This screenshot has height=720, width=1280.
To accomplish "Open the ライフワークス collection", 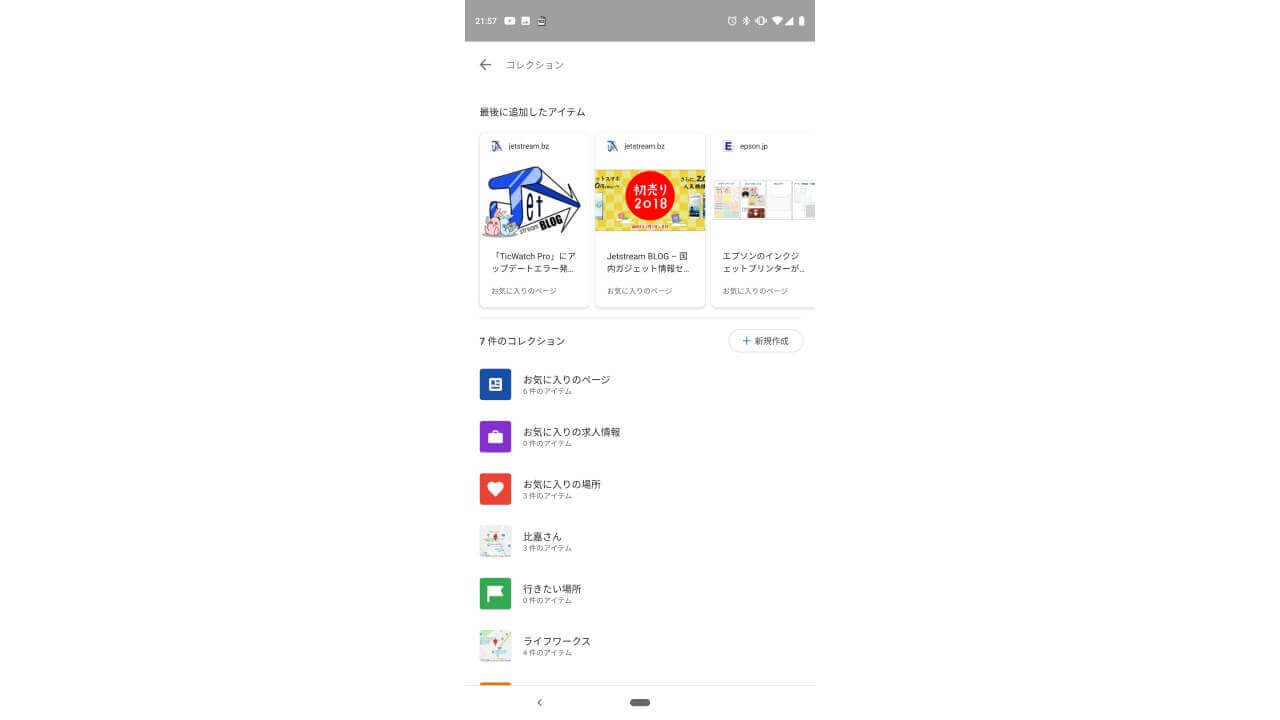I will 556,645.
